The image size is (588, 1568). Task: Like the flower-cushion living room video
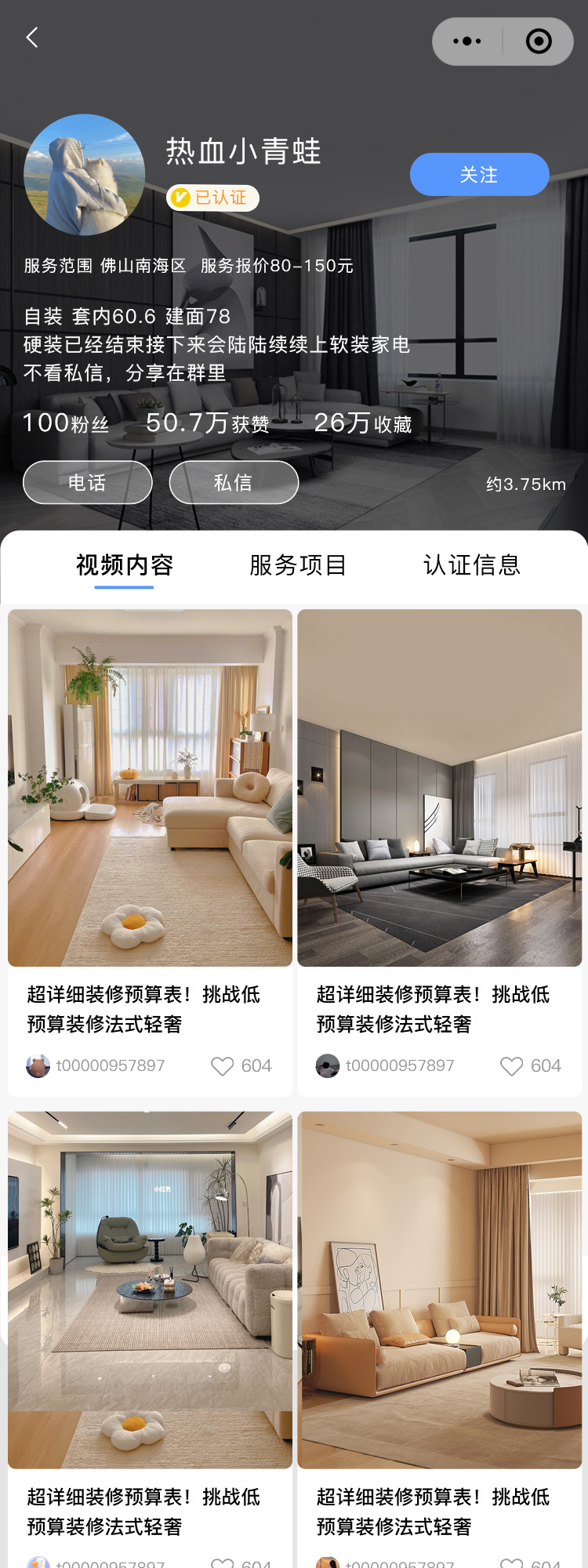tap(223, 1066)
